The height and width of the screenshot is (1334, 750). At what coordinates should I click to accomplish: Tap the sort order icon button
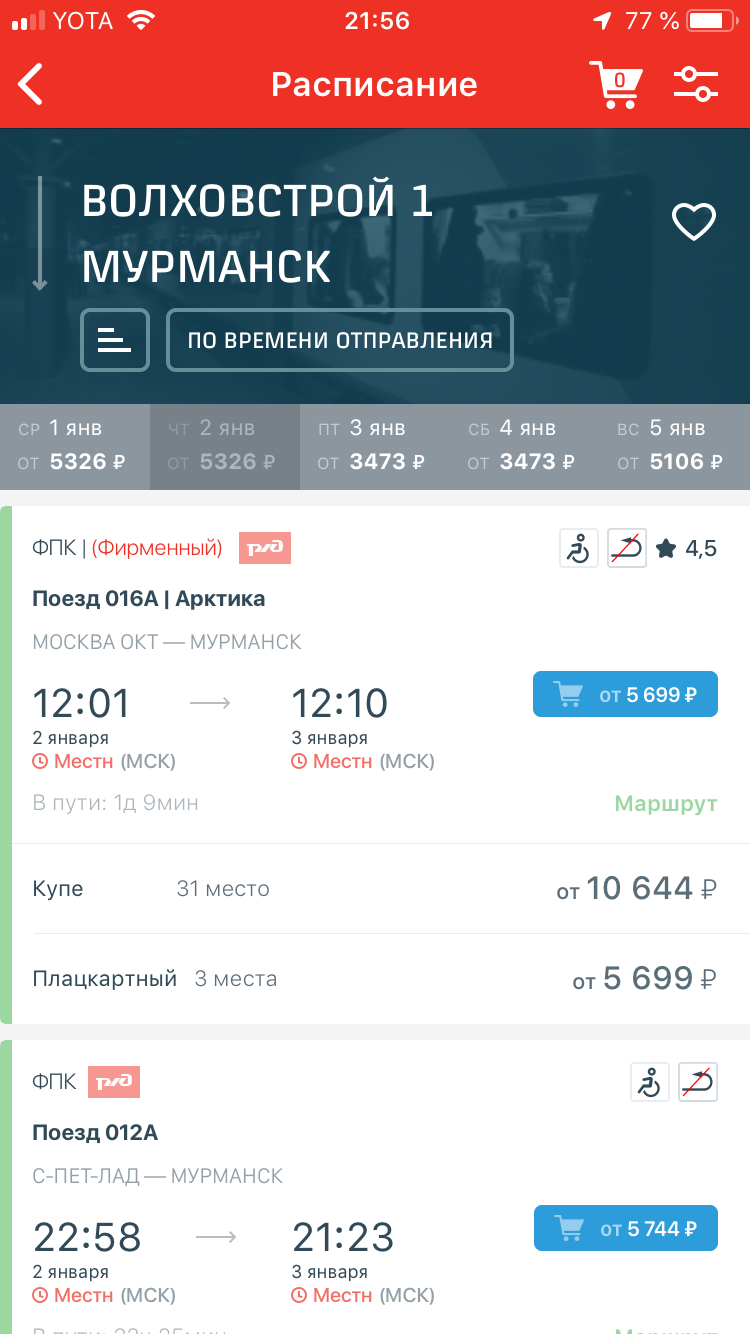pos(115,340)
